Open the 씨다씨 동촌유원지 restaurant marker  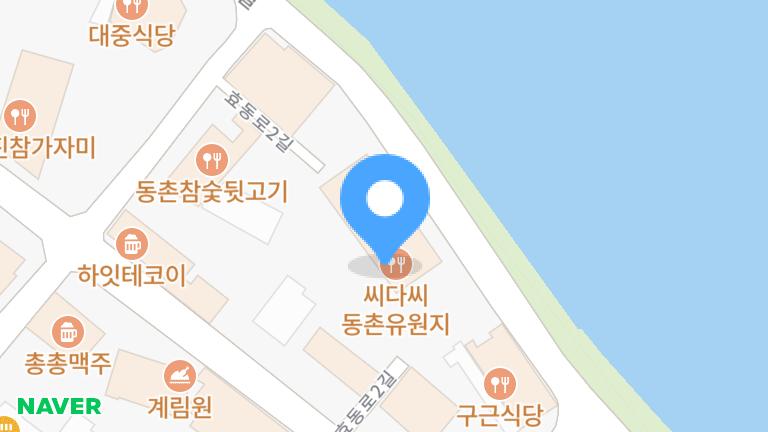pyautogui.click(x=399, y=264)
